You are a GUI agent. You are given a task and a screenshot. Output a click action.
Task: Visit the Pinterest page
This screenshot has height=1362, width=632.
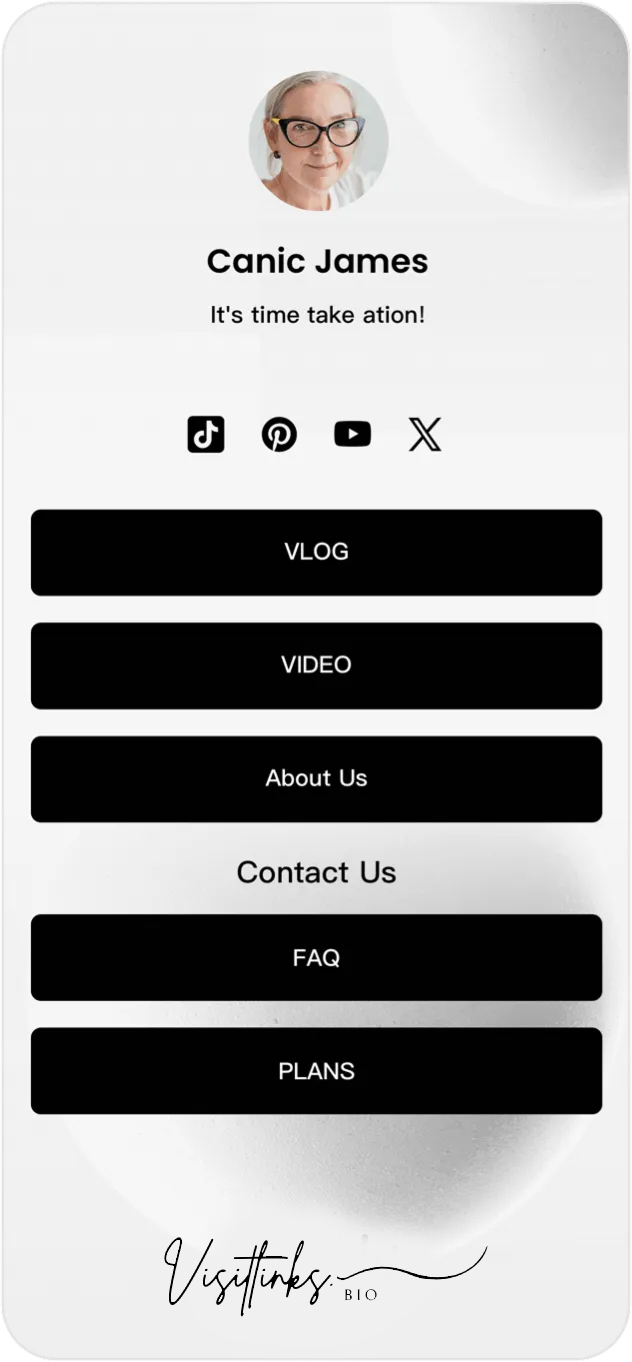point(279,435)
